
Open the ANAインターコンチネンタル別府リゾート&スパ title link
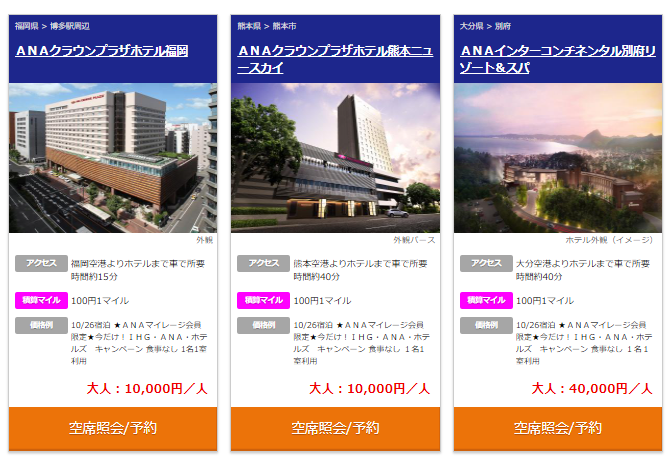point(557,59)
